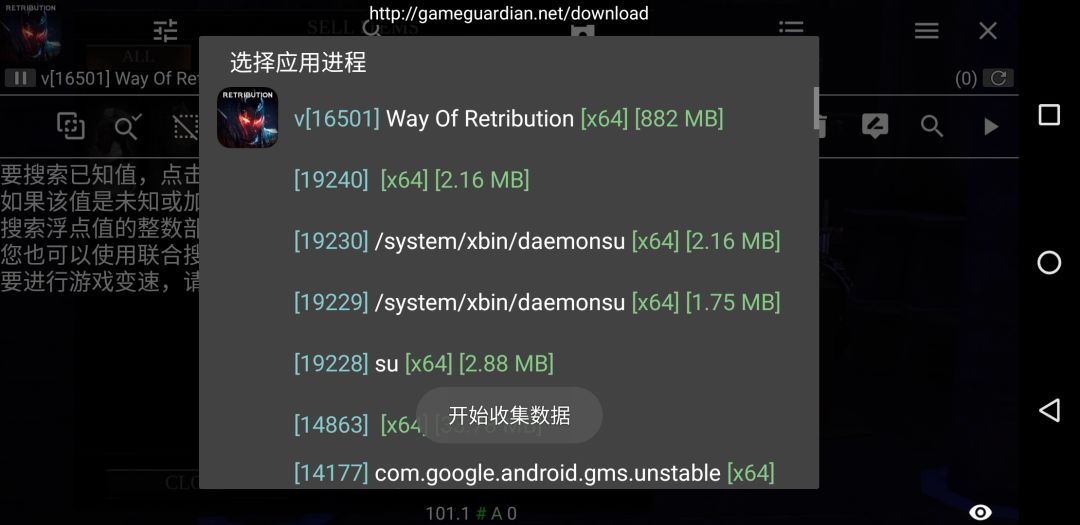Choose daemonsu process 19229
1080x525 pixels.
click(536, 302)
